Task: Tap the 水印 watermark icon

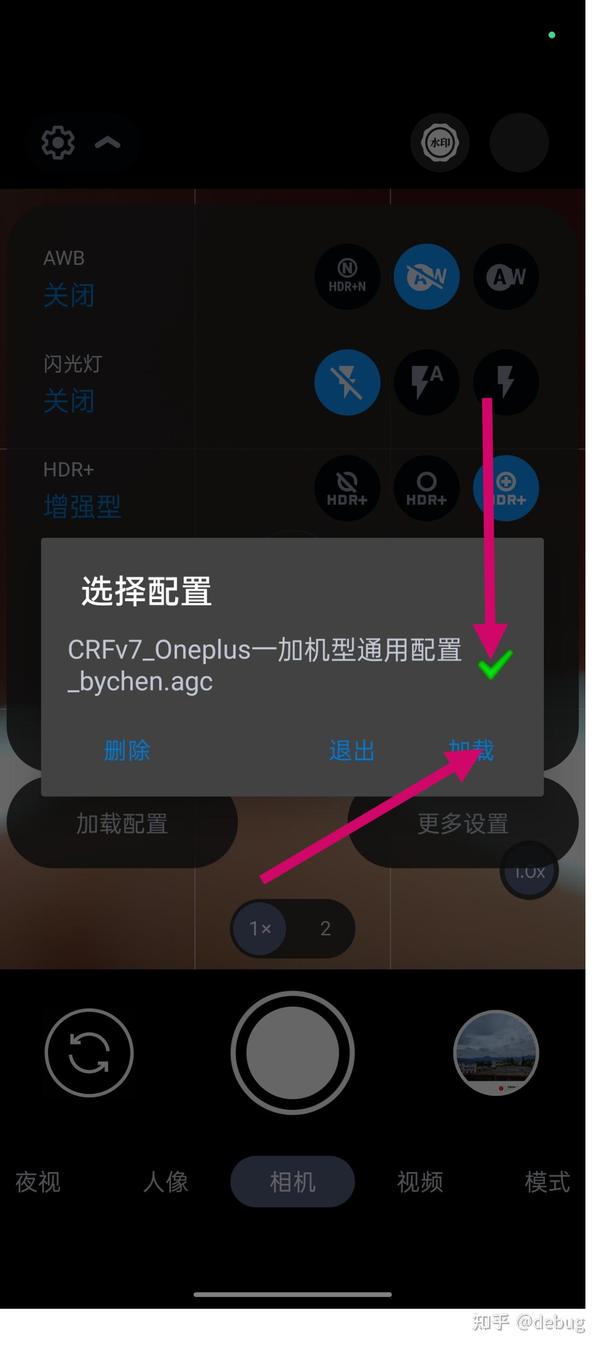Action: [440, 142]
